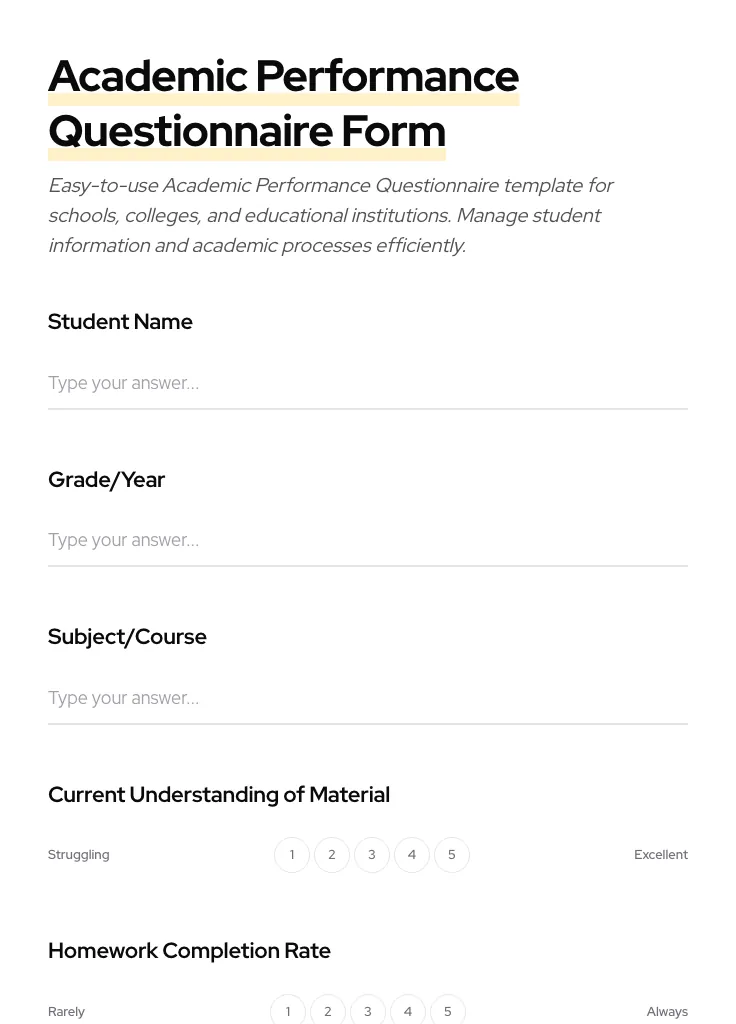
Task: Select rating 3 for Homework Completion Rate
Action: (x=368, y=1011)
